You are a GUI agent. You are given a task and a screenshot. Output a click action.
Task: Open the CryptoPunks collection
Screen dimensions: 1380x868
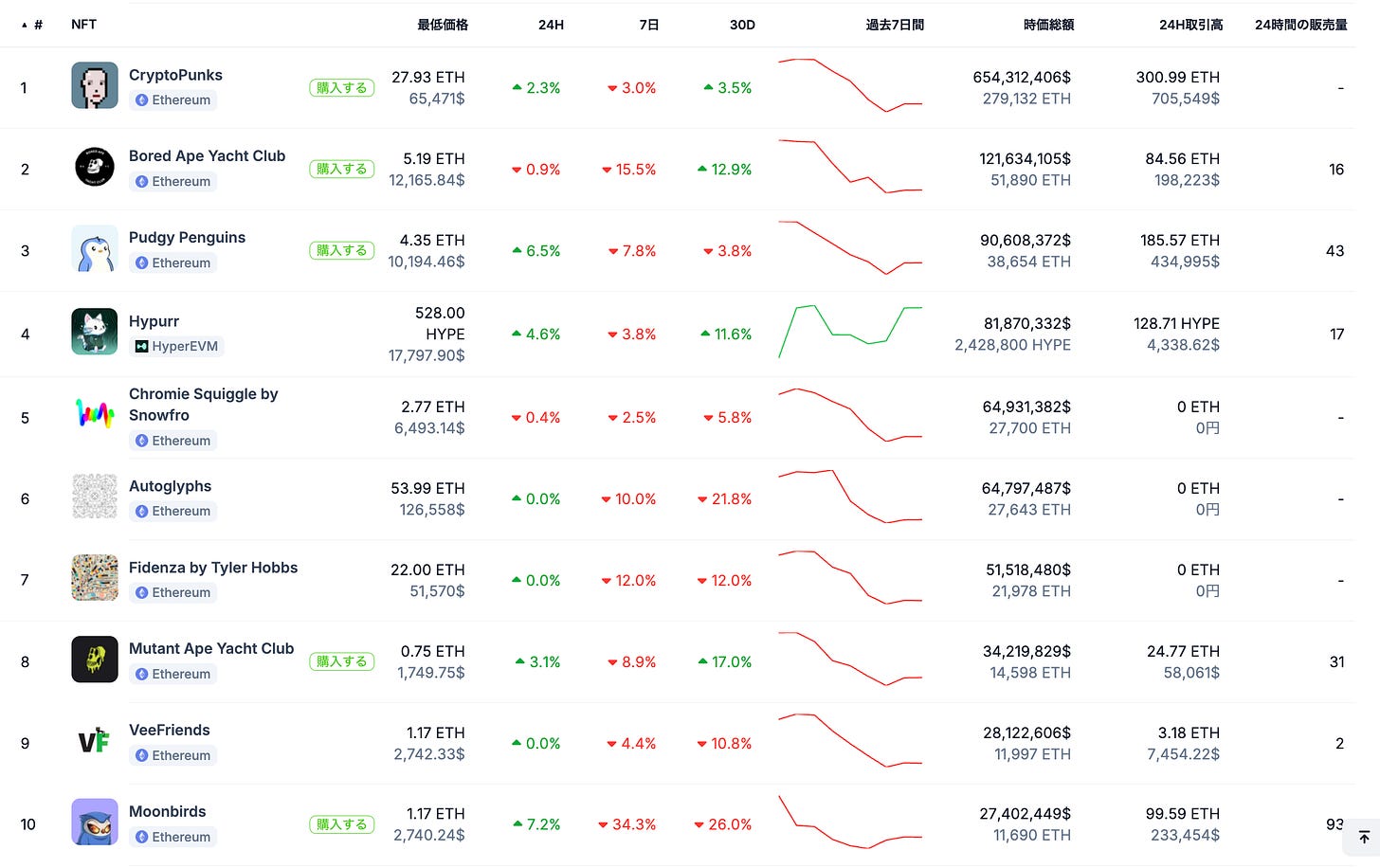[175, 75]
